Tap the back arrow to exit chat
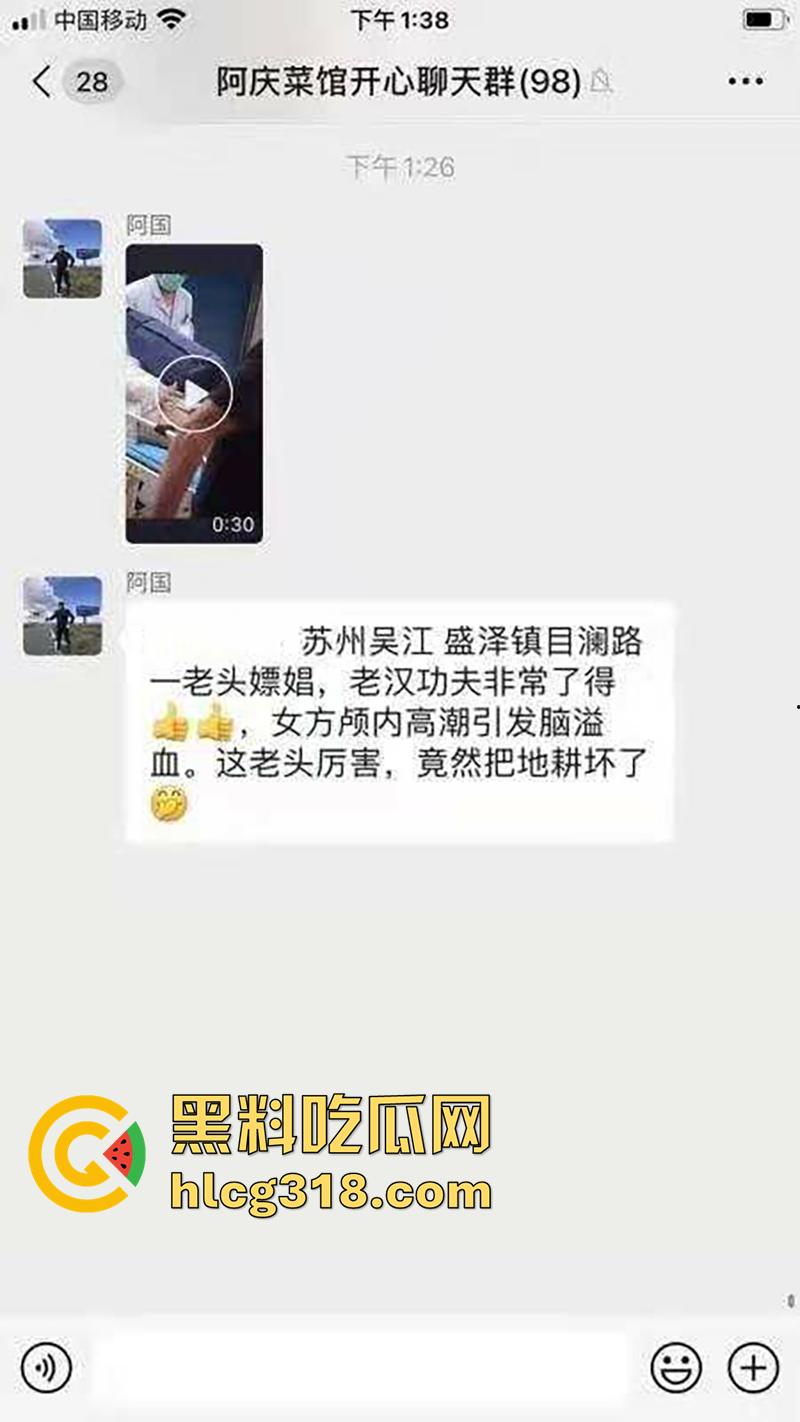The width and height of the screenshot is (800, 1422). [40, 82]
